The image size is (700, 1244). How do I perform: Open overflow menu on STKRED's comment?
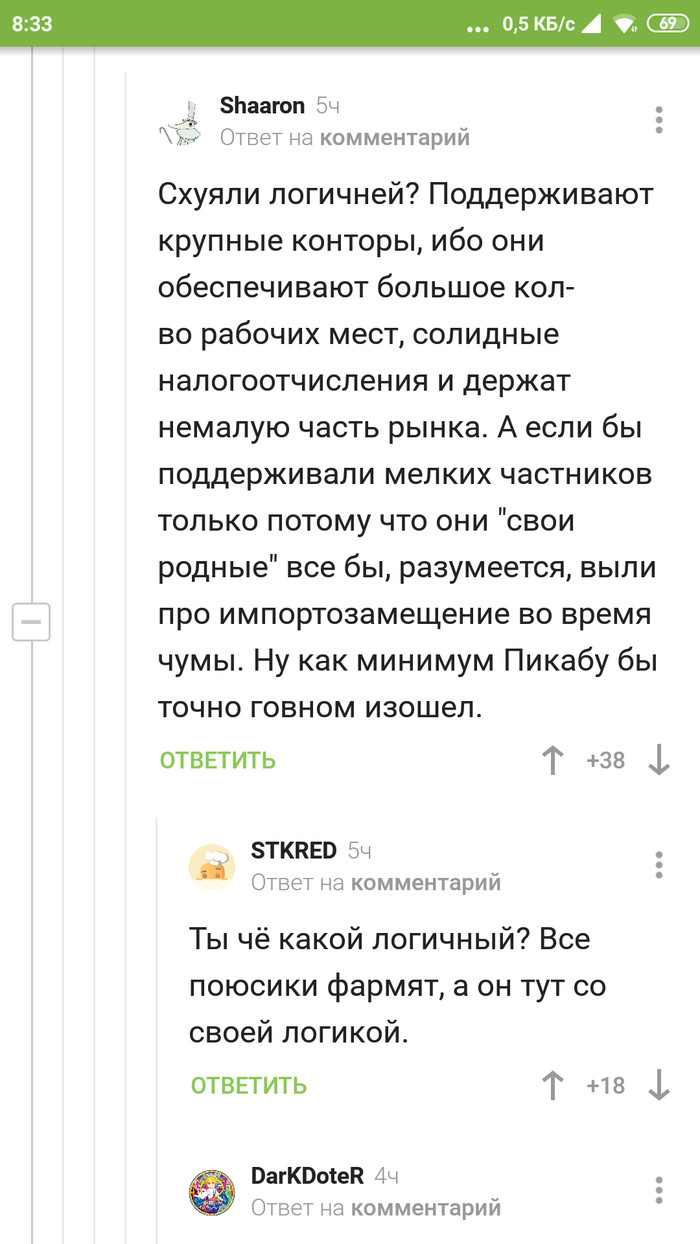[x=658, y=865]
